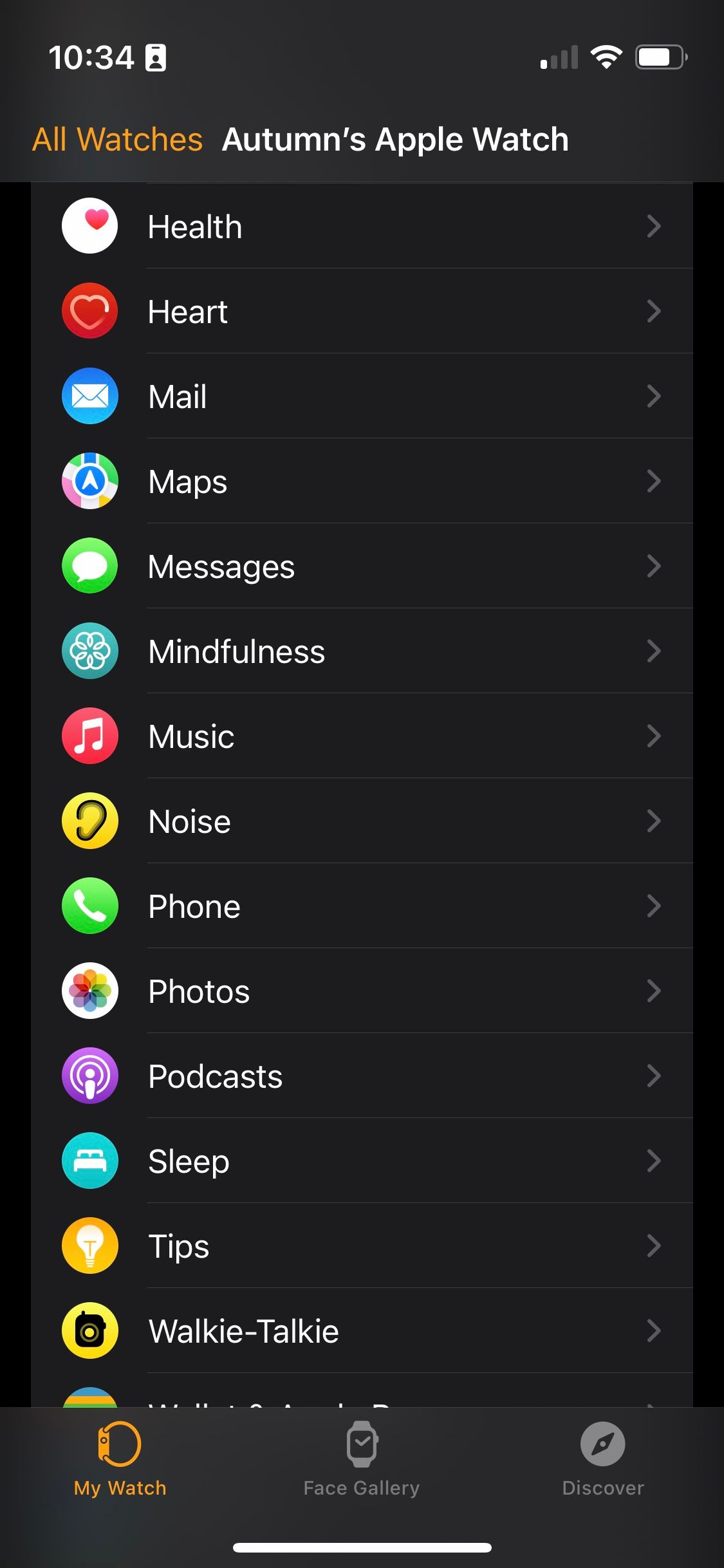Open Phone settings
Screen dimensions: 724x1568
(x=362, y=906)
